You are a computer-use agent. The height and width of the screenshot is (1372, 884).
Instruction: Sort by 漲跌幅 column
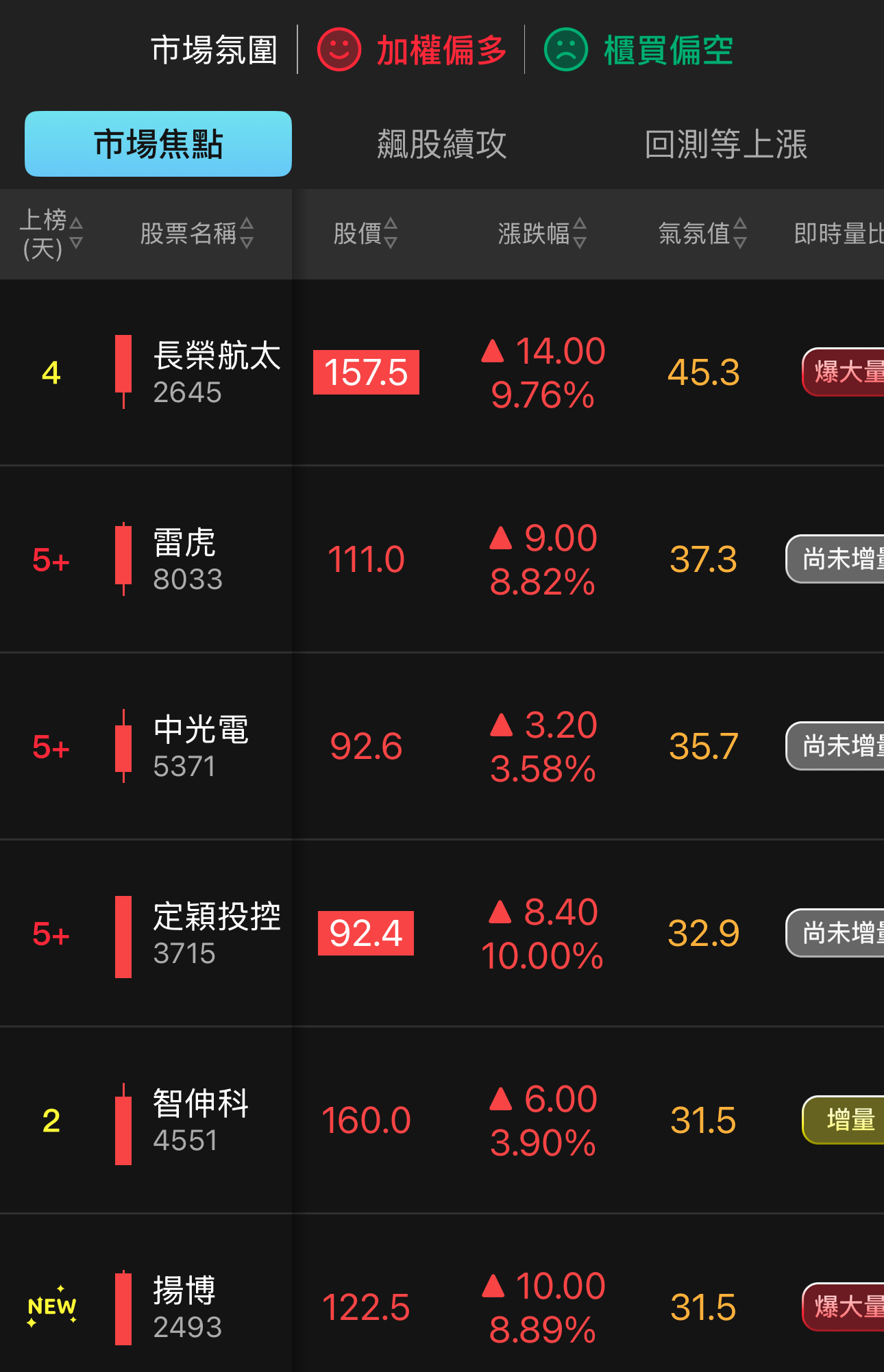coord(541,234)
